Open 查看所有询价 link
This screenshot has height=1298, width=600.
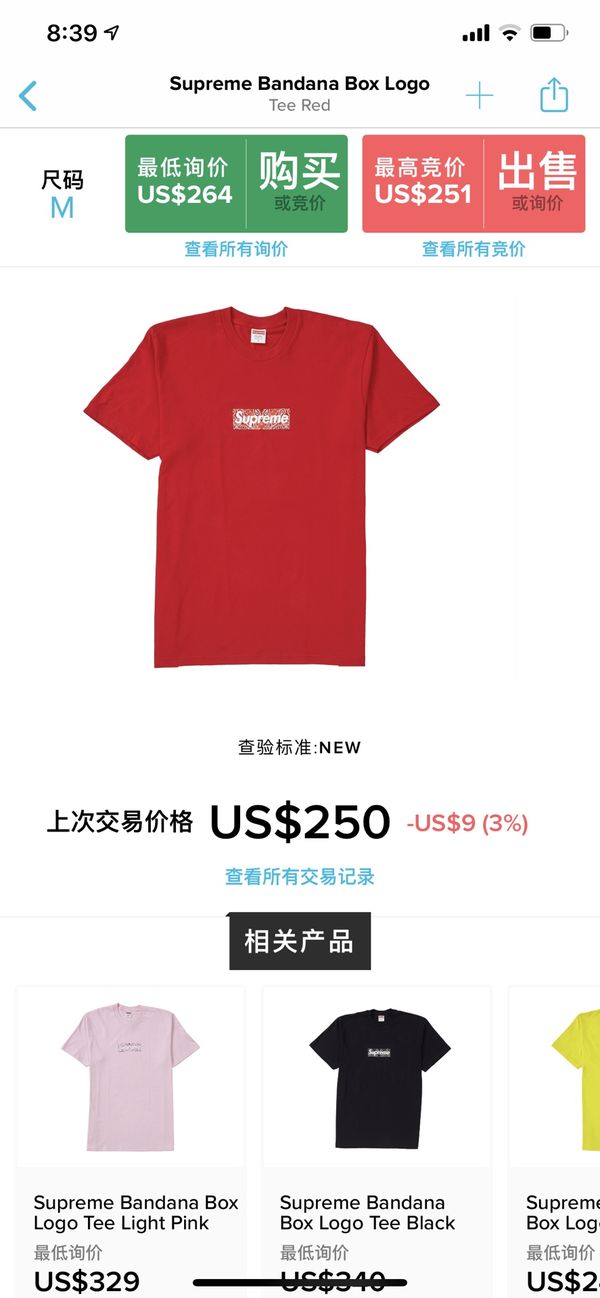click(x=236, y=249)
